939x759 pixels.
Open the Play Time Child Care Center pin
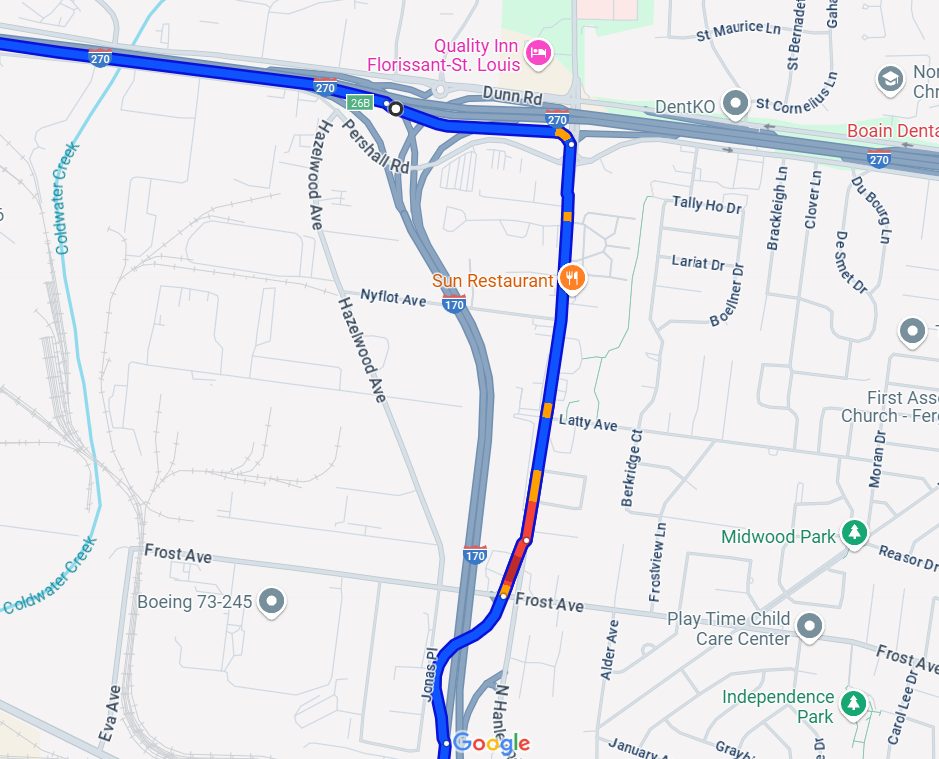click(x=811, y=627)
